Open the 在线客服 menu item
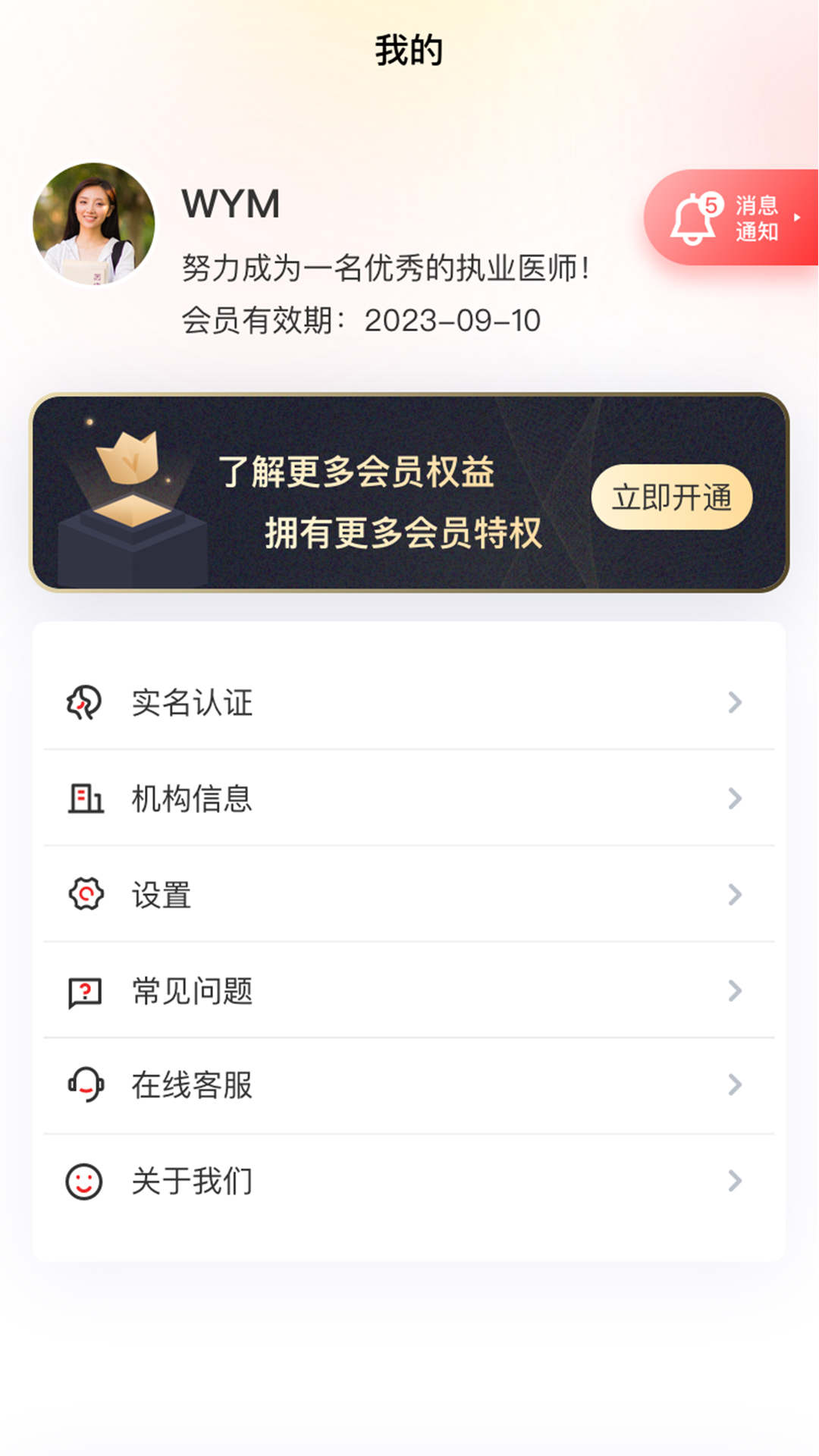819x1456 pixels. tap(191, 1086)
